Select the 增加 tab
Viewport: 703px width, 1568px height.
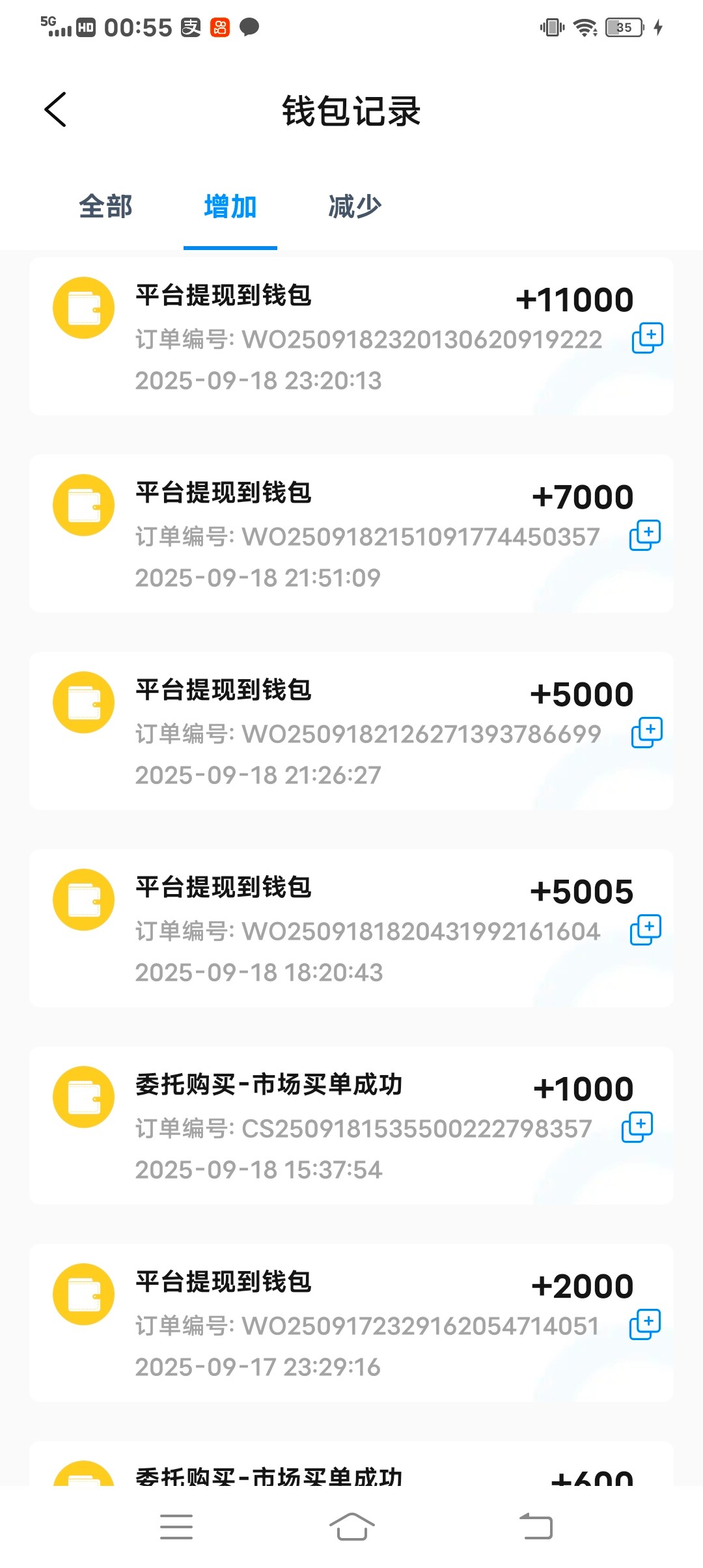[x=230, y=207]
